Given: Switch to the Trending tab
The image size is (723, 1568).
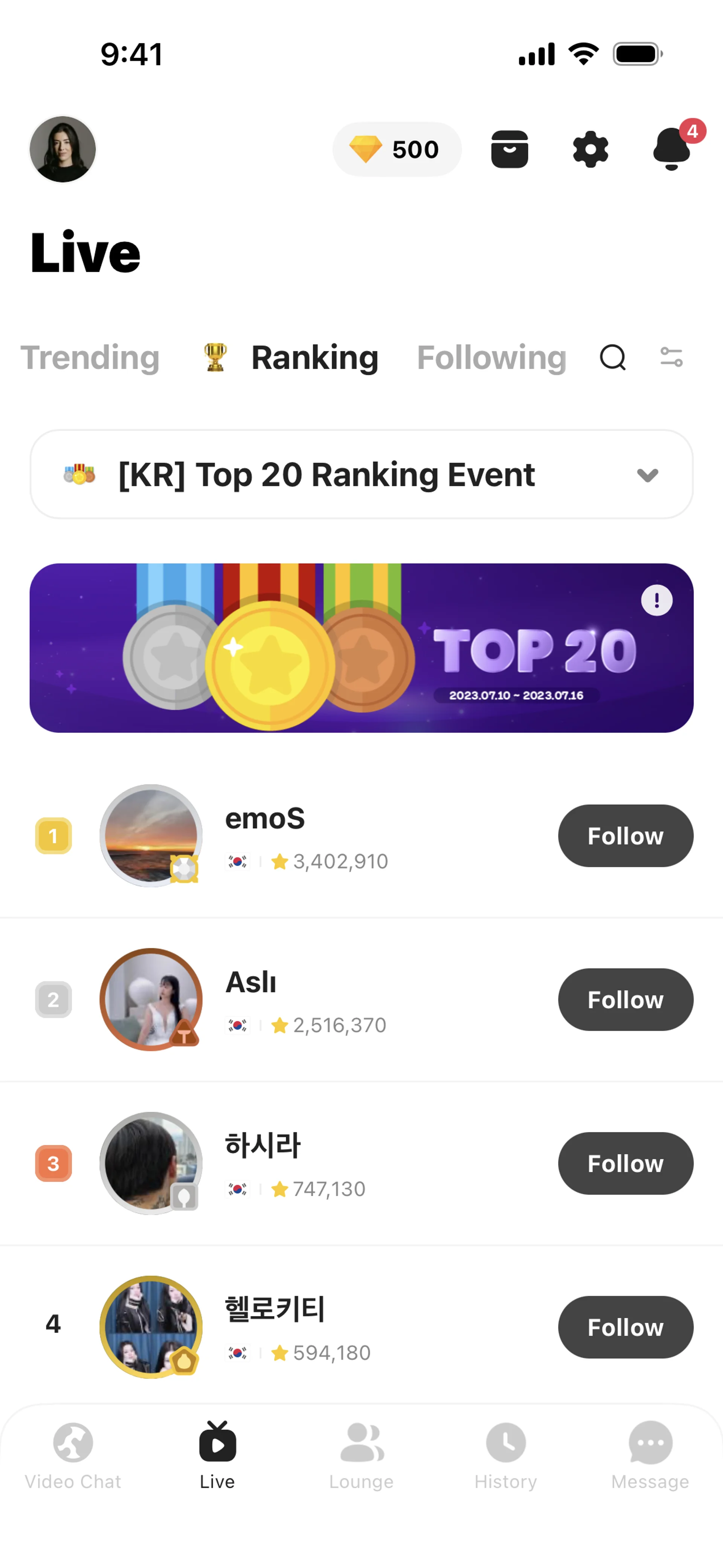Looking at the screenshot, I should click(90, 357).
